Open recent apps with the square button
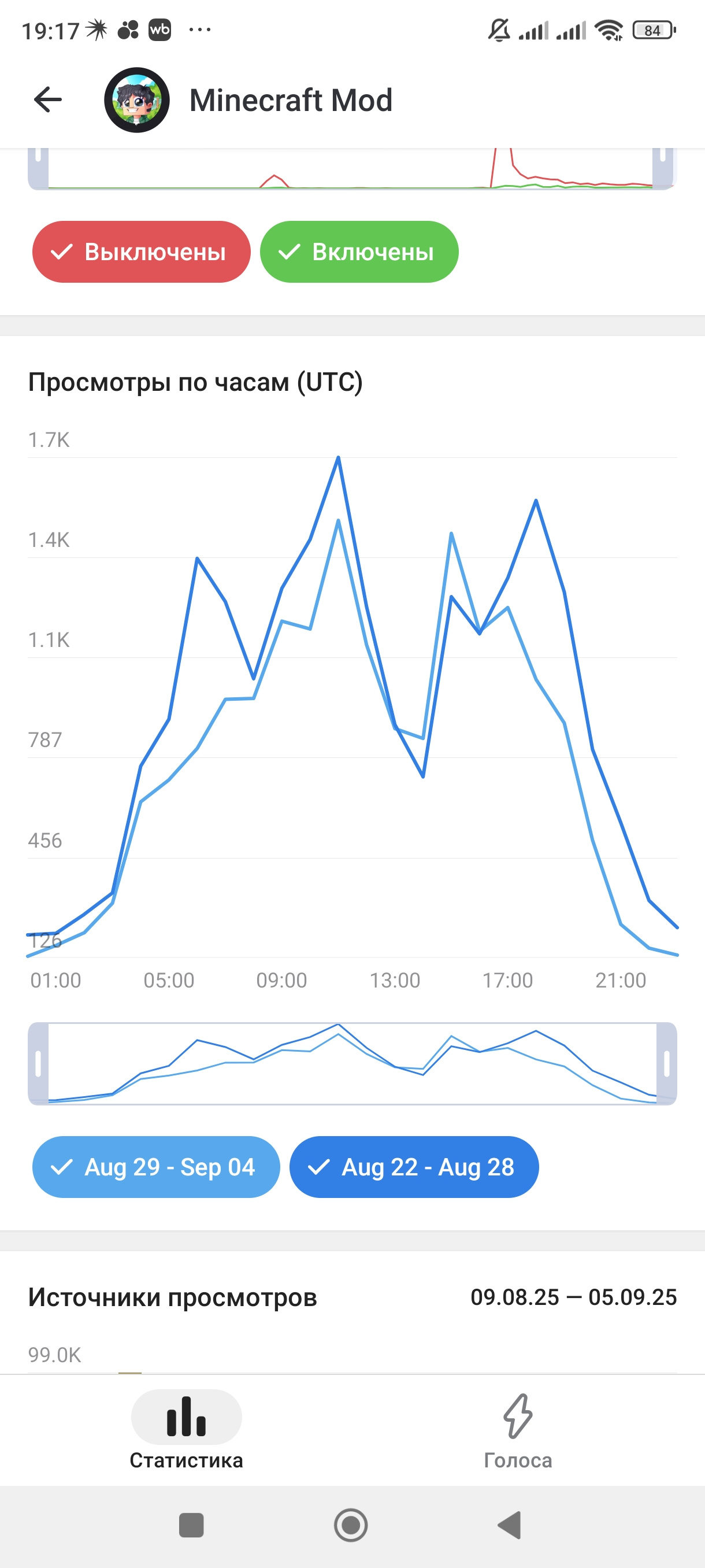Image resolution: width=705 pixels, height=1568 pixels. tap(191, 1525)
